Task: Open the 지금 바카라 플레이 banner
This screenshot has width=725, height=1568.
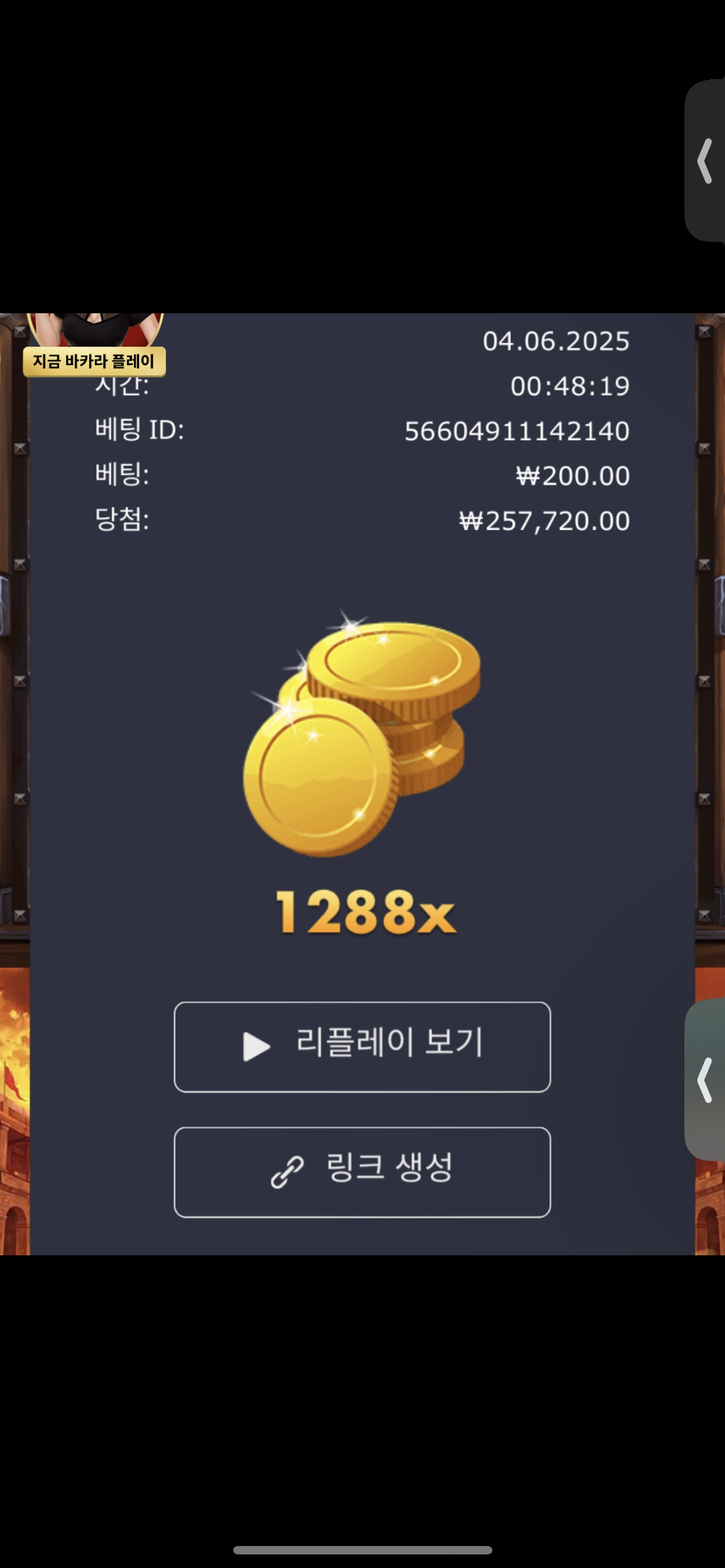Action: pos(94,362)
